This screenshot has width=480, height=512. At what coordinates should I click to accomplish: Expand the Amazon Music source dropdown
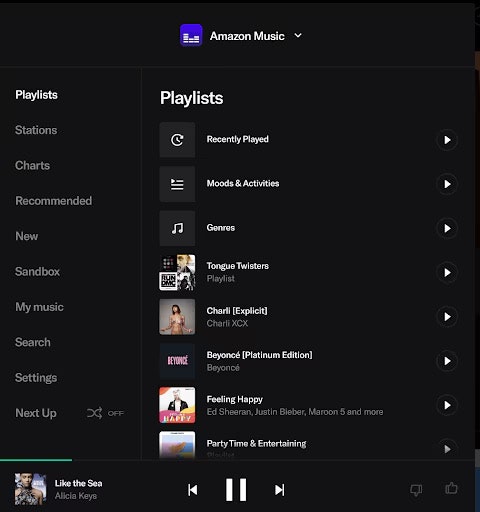click(298, 35)
